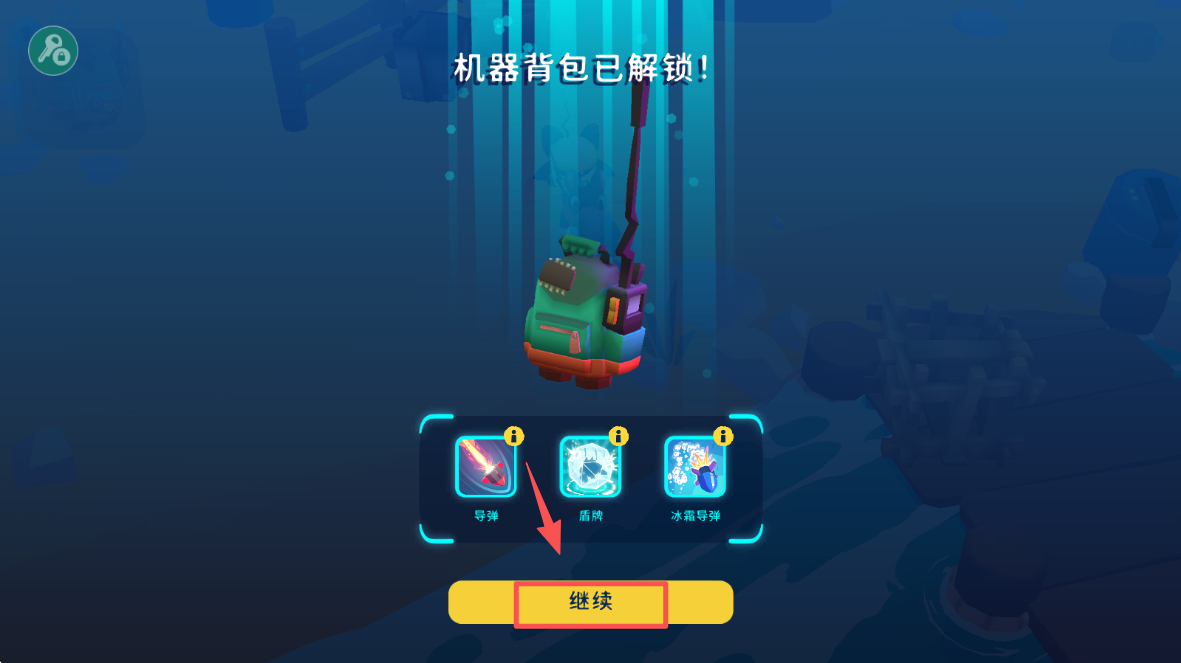Show info for 冰霜导弹 skill
The image size is (1181, 663).
point(723,436)
